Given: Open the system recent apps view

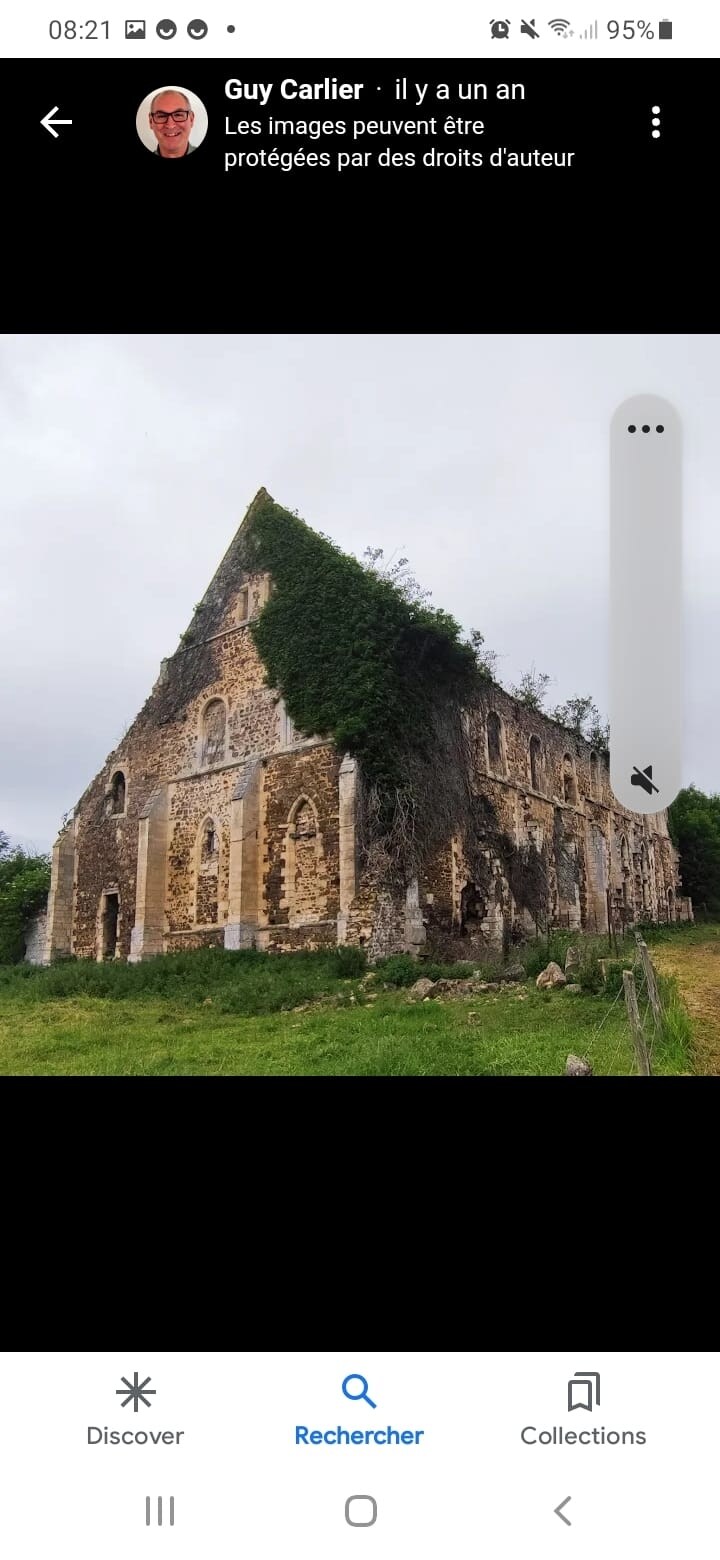Looking at the screenshot, I should coord(160,1510).
